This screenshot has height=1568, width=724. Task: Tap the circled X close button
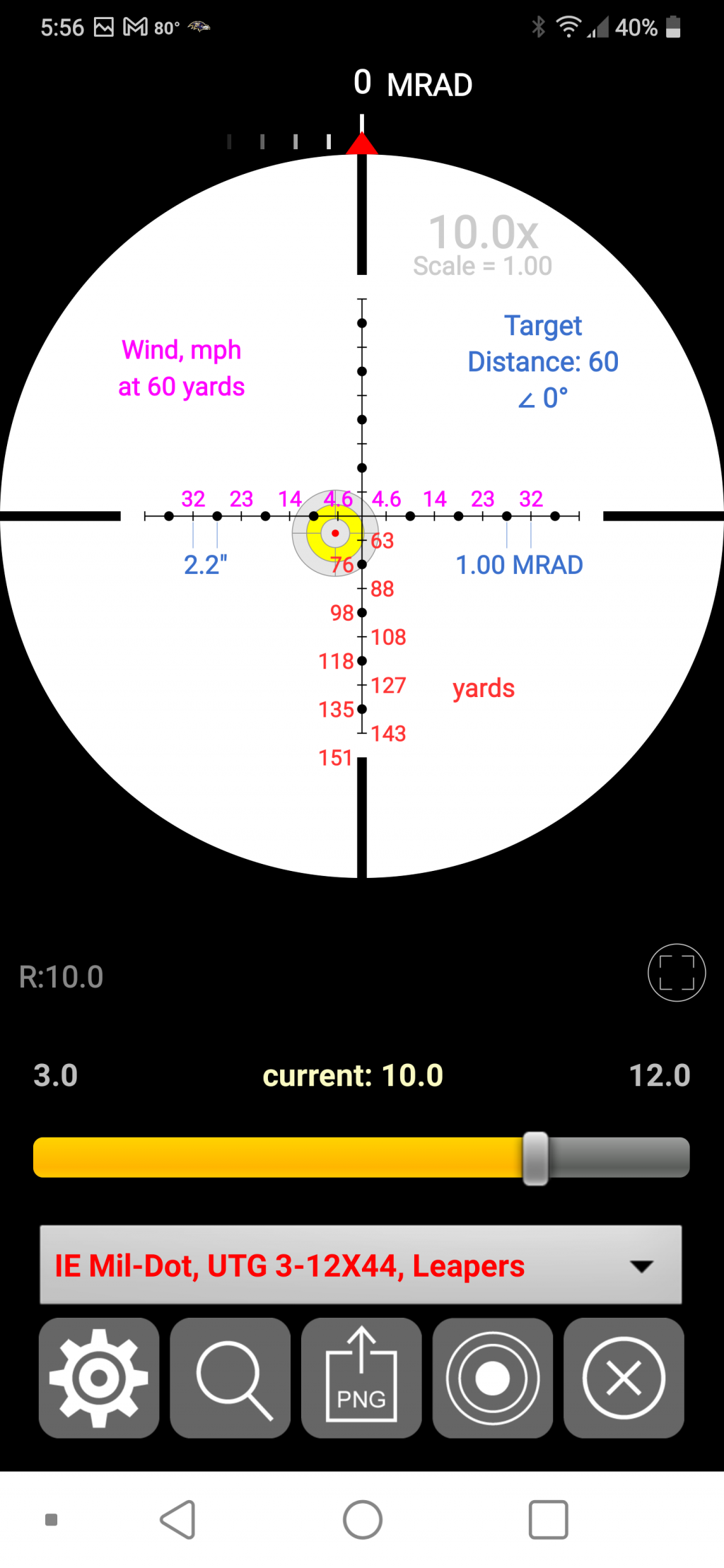coord(624,1377)
